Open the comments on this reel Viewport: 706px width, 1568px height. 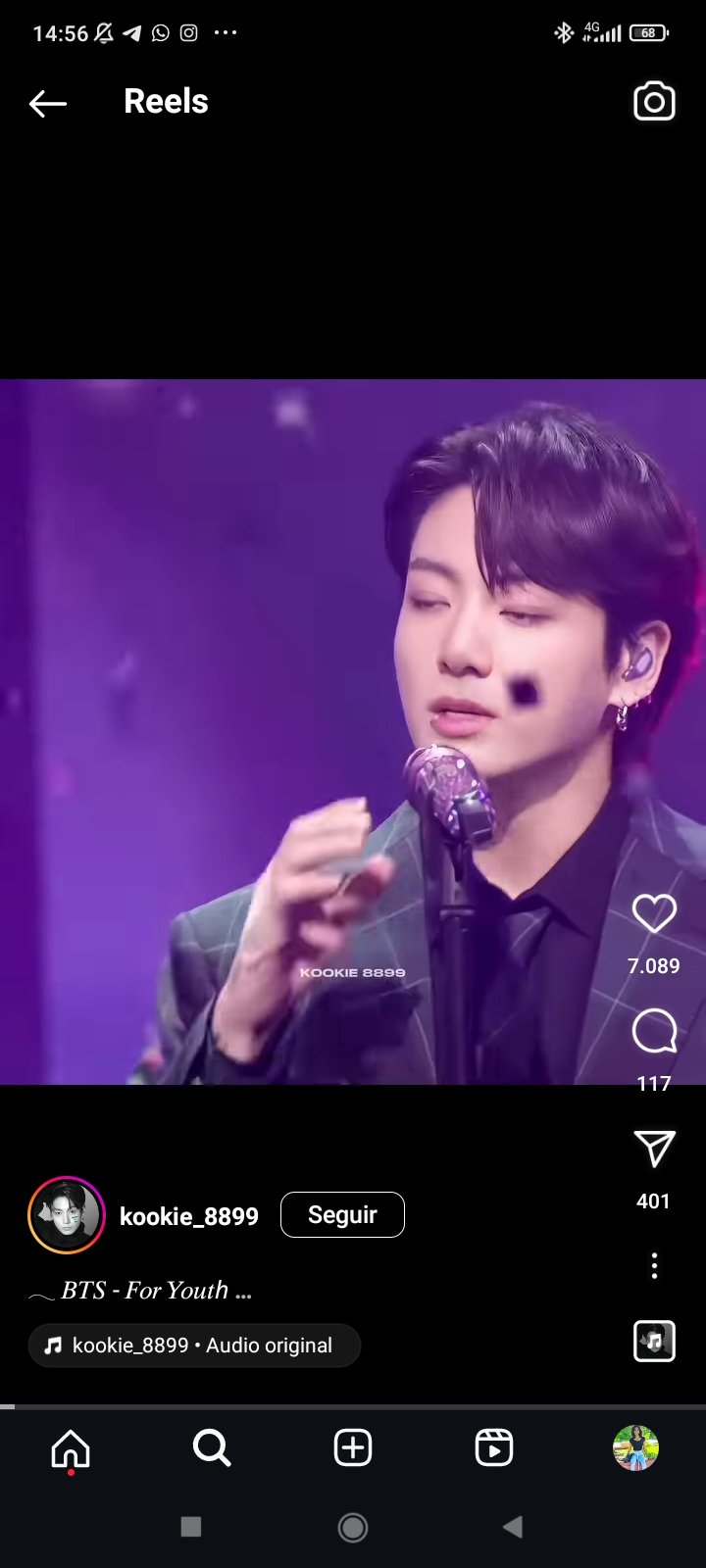click(x=654, y=1031)
